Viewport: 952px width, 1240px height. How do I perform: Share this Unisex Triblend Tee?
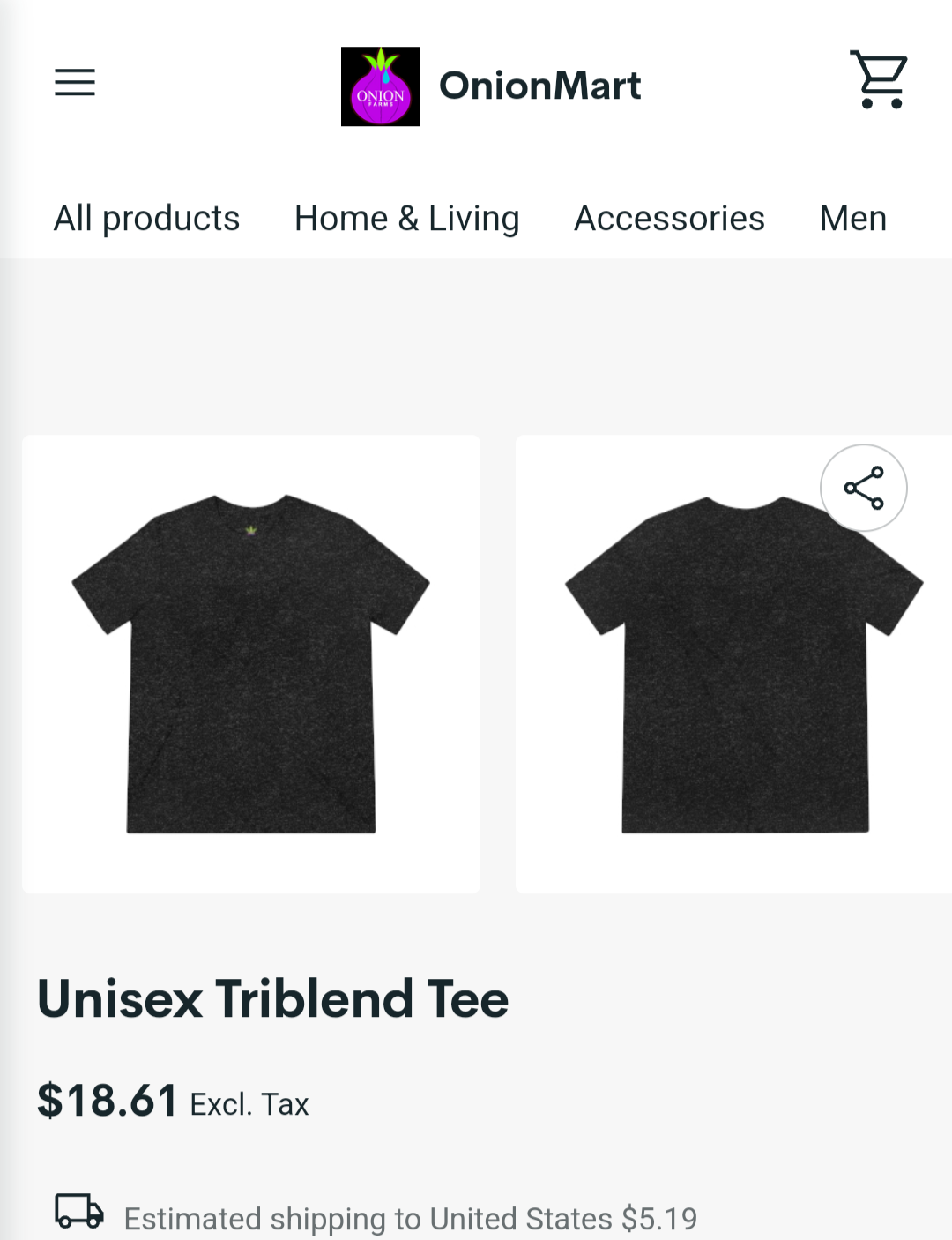(863, 488)
